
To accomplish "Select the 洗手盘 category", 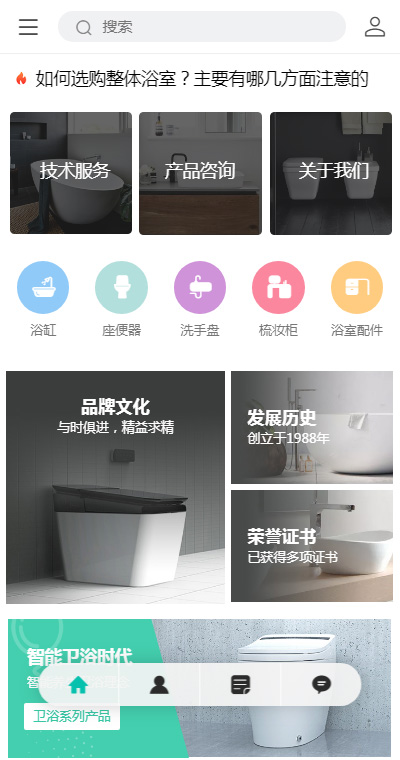I will click(x=200, y=299).
